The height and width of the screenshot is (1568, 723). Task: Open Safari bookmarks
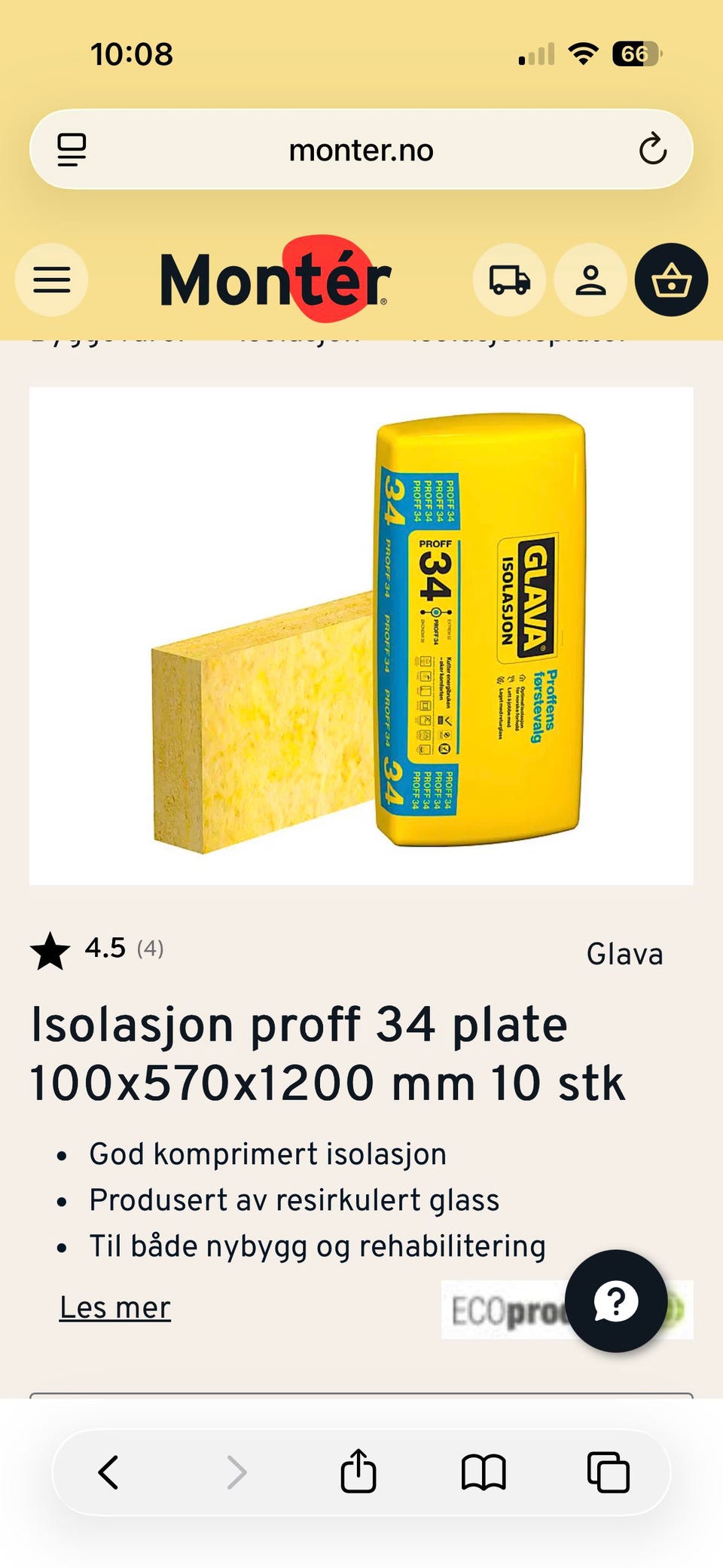pyautogui.click(x=484, y=1472)
